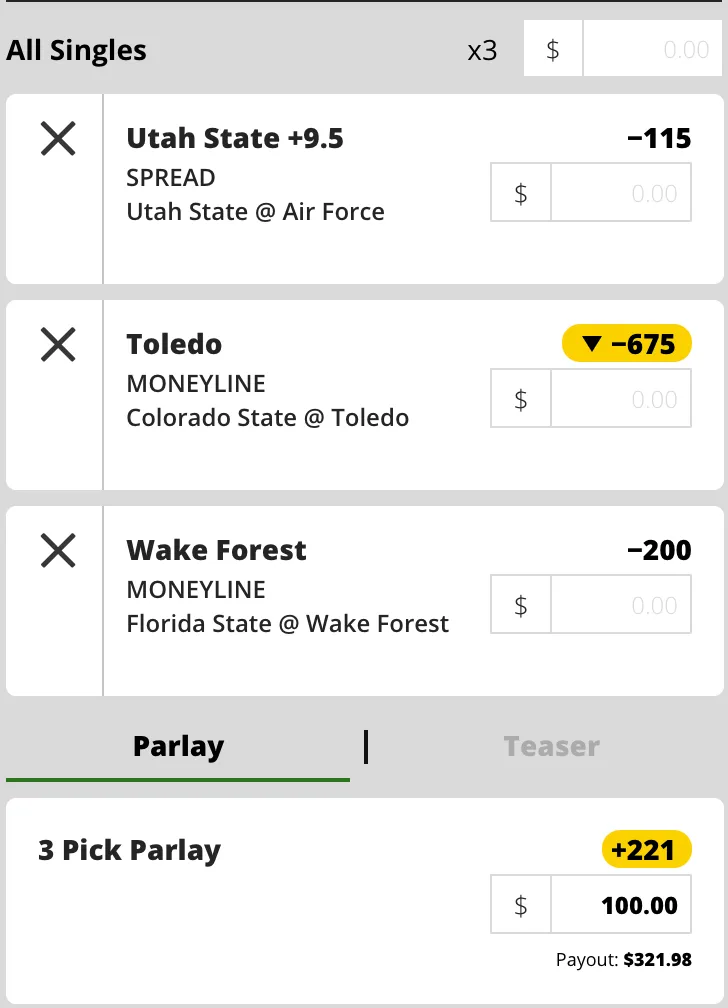Remove the Utah State +9.5 bet
Viewport: 728px width, 1008px height.
point(58,139)
